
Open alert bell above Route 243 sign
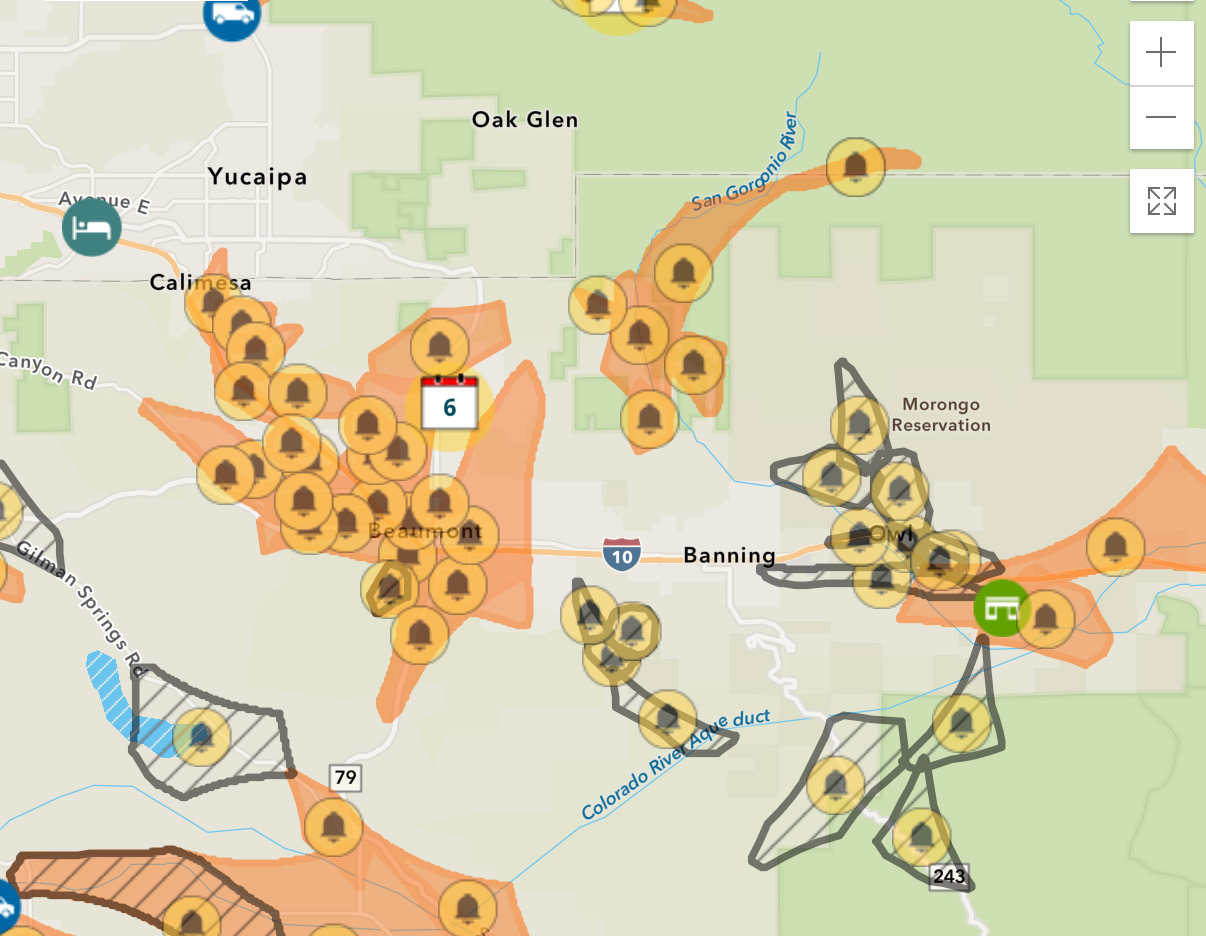(x=921, y=836)
